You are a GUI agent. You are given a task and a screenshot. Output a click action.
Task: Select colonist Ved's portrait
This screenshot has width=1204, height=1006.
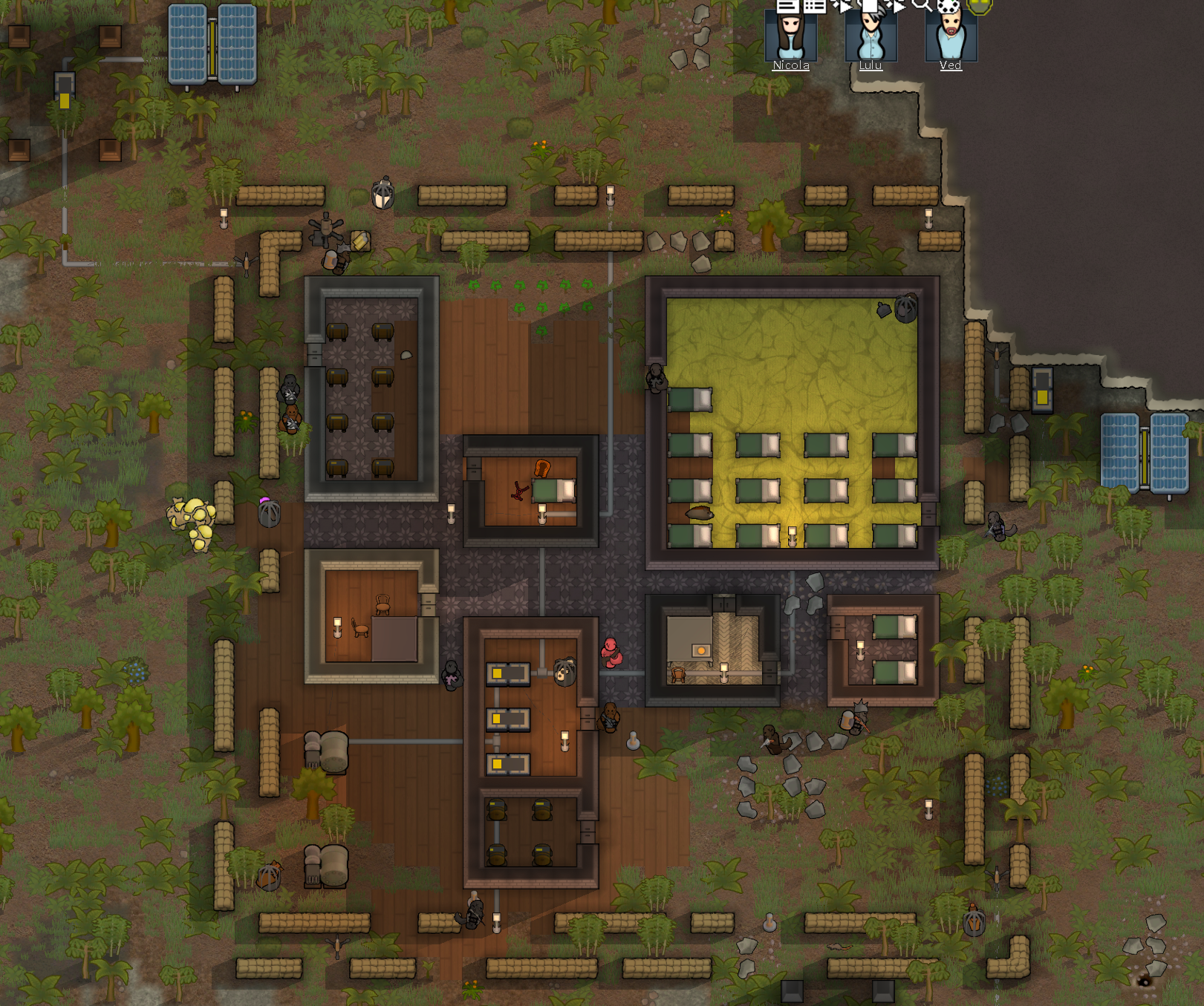[951, 36]
